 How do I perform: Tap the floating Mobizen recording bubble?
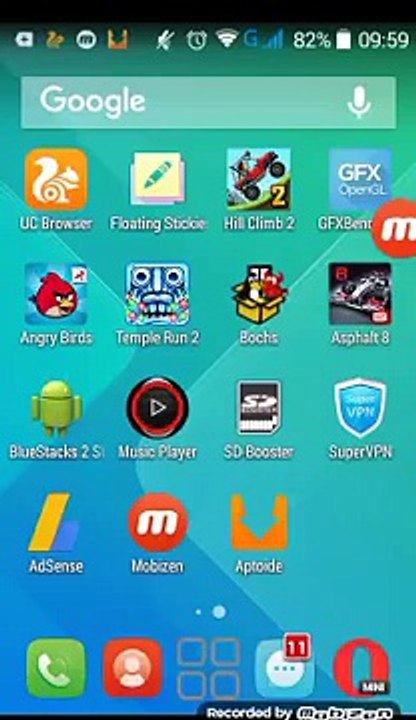396,227
